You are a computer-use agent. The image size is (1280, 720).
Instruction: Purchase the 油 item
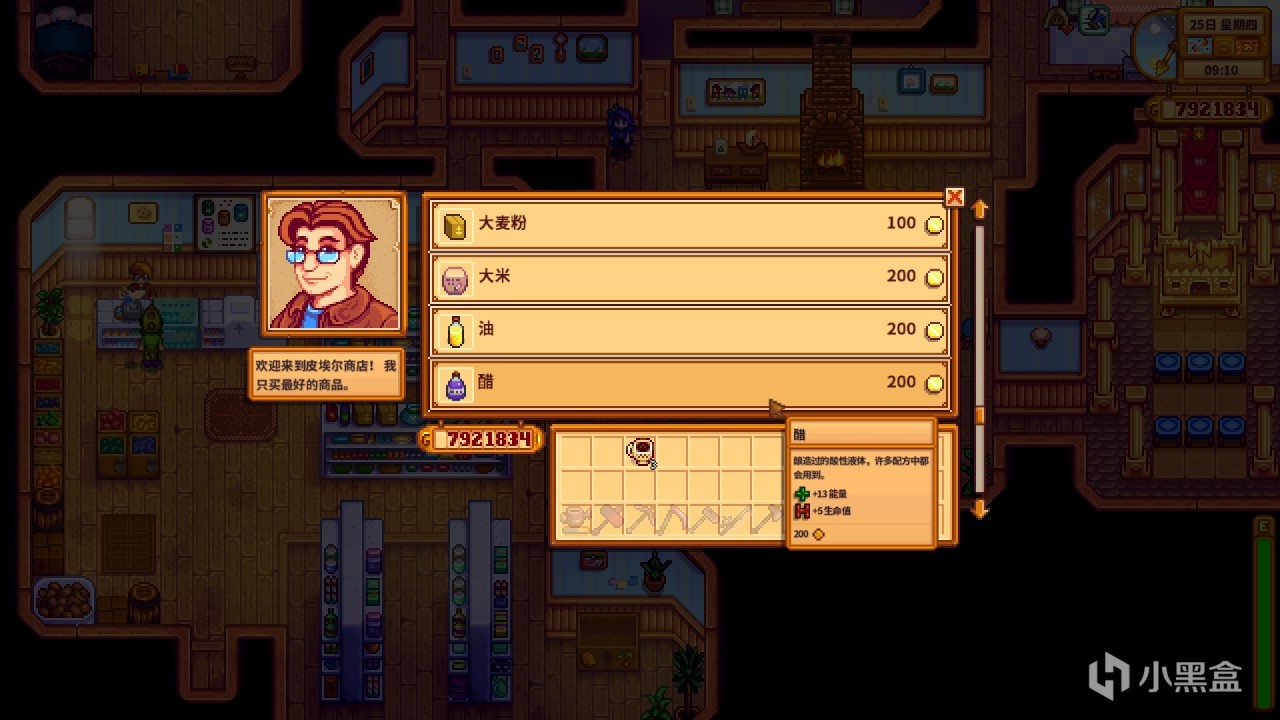[x=689, y=331]
